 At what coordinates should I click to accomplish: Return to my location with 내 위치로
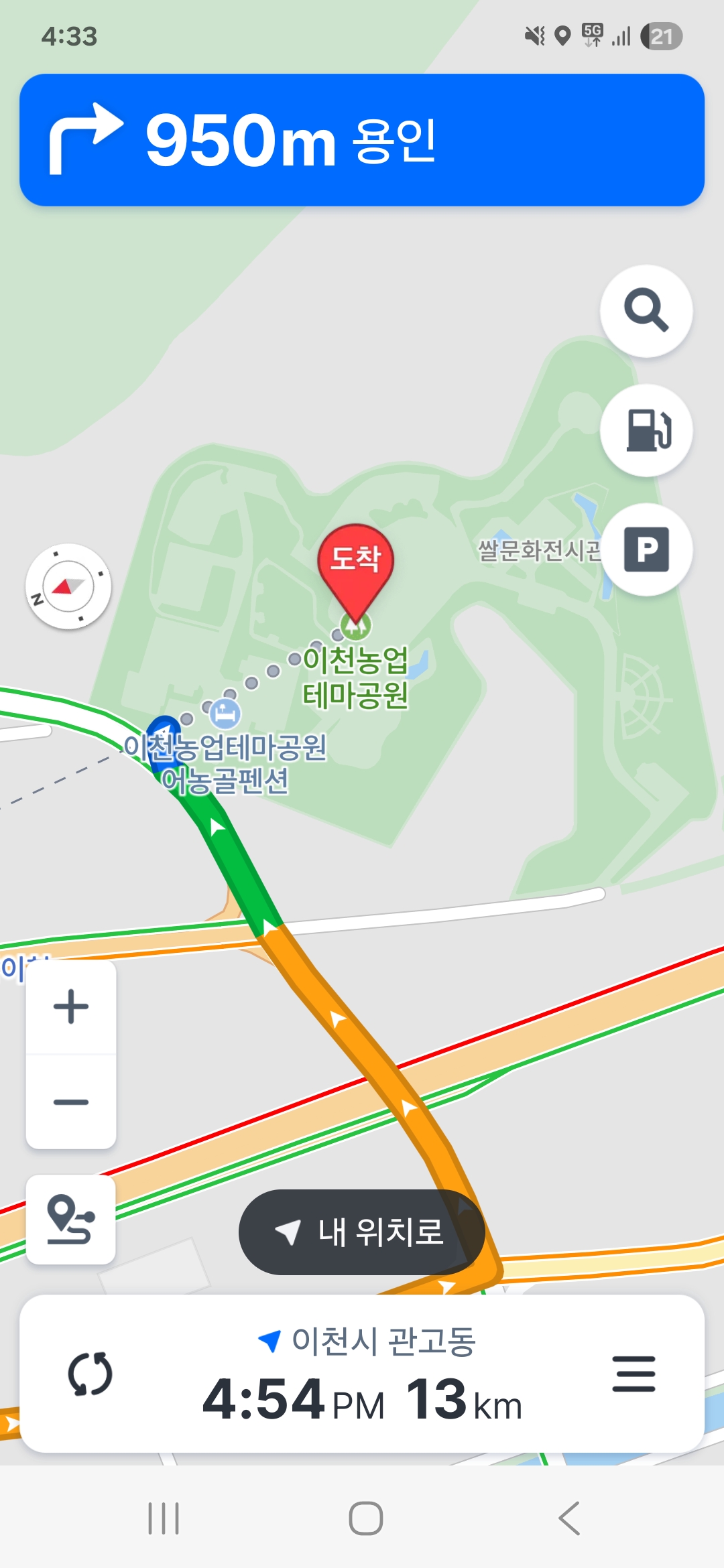pos(361,1232)
